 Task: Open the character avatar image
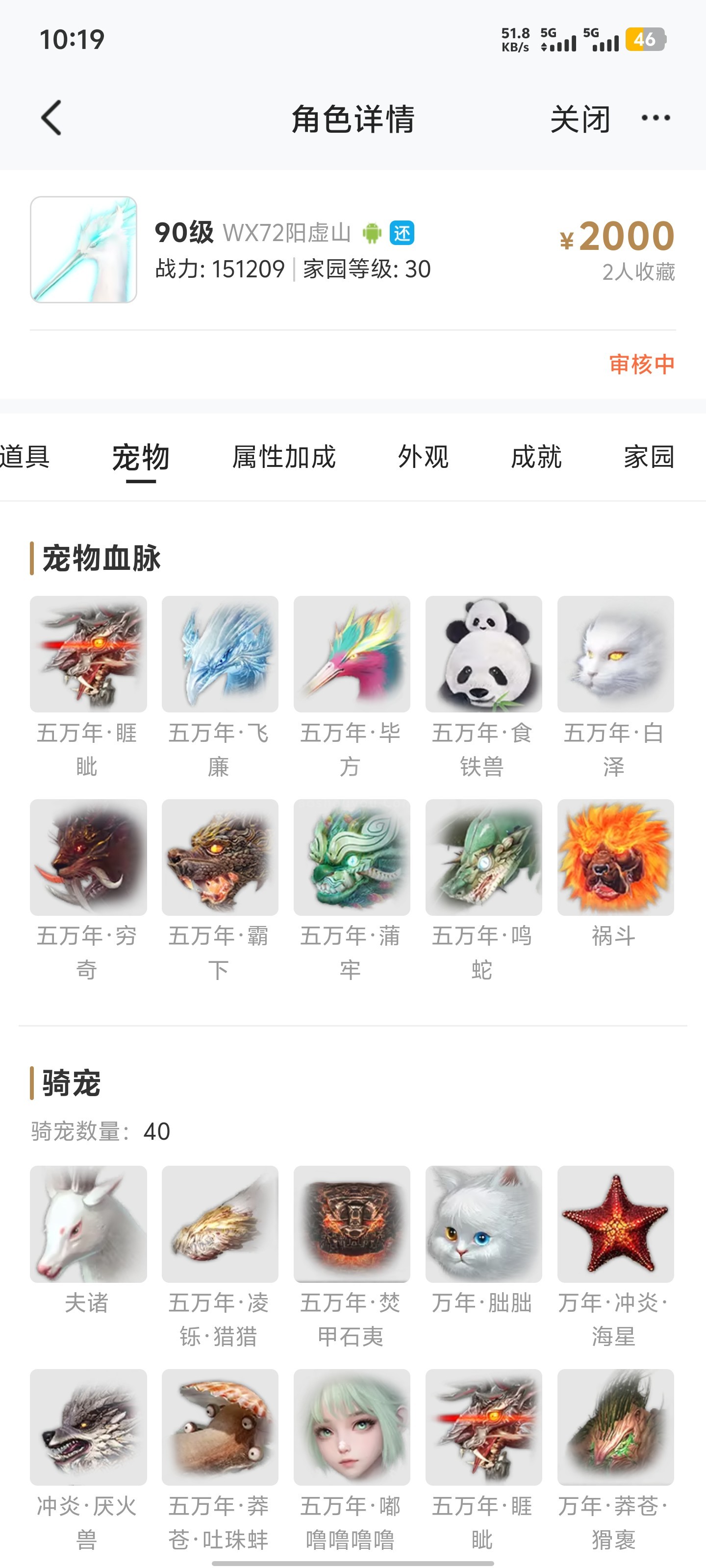pos(83,249)
